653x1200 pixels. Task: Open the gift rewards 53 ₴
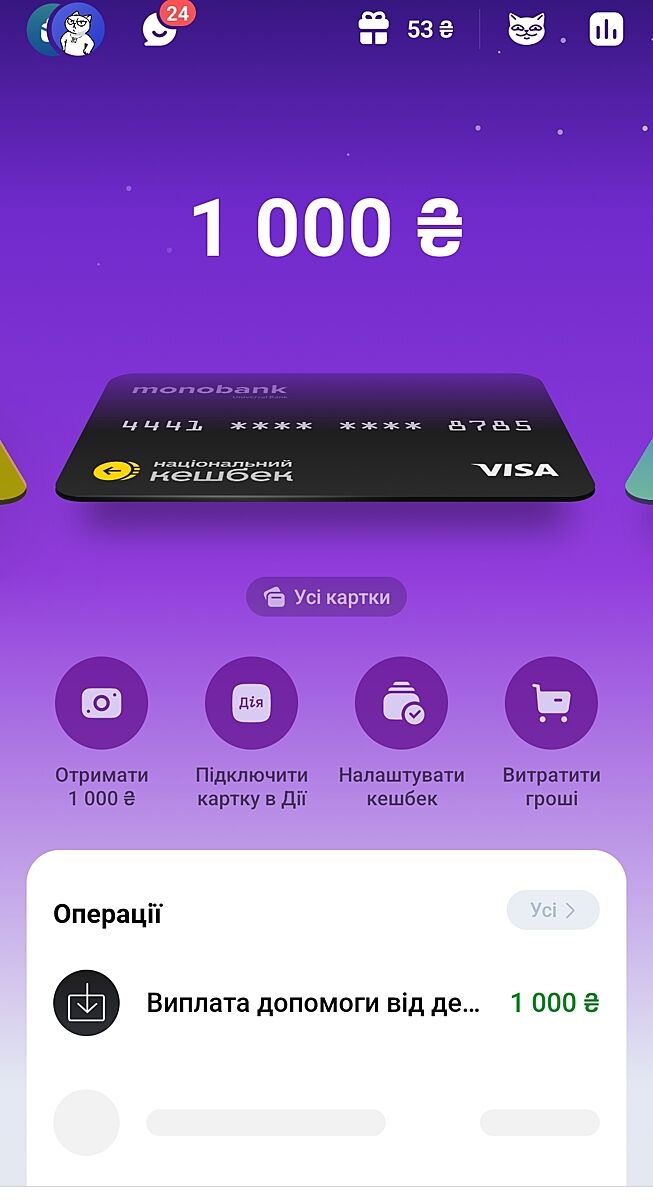pyautogui.click(x=405, y=29)
